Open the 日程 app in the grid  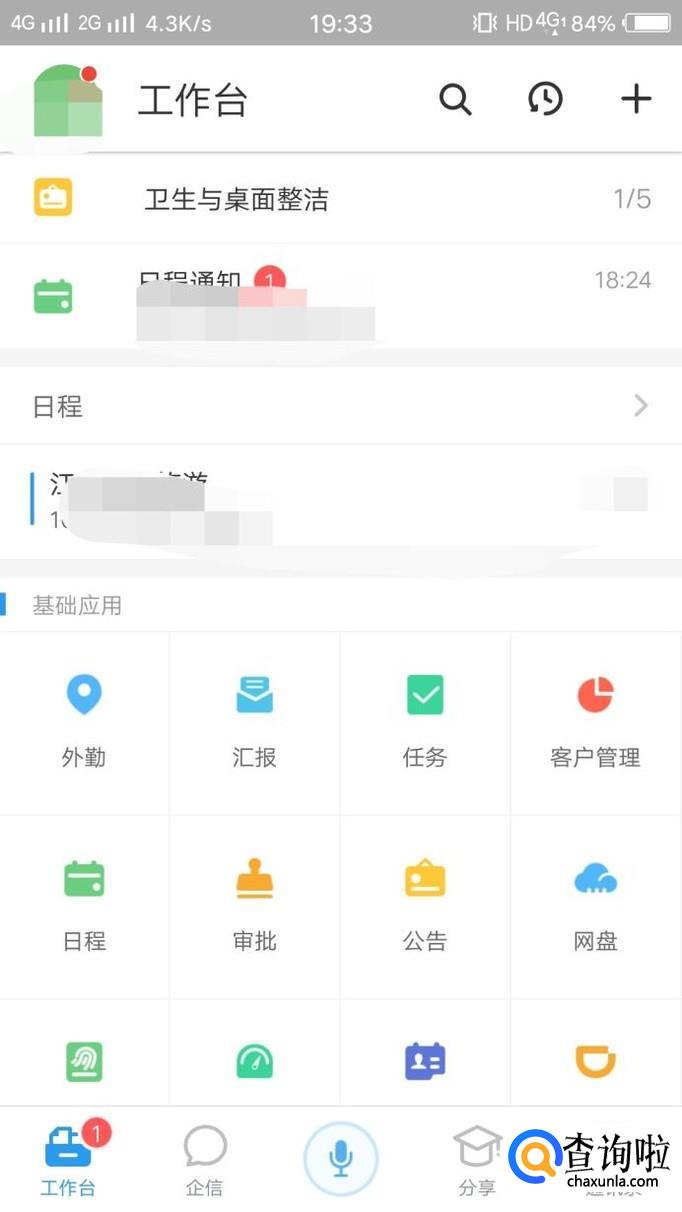tap(84, 904)
